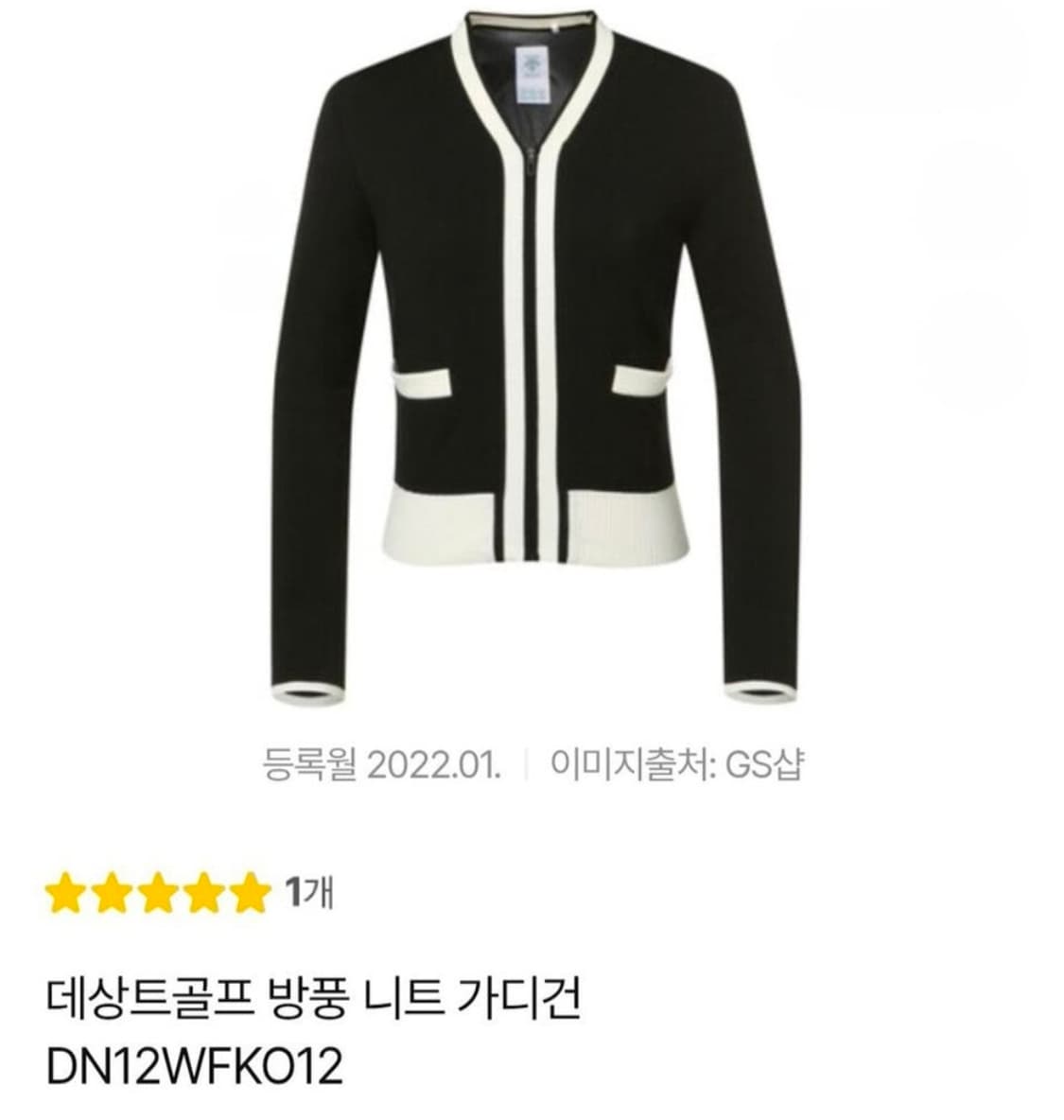This screenshot has width=1064, height=1120.
Task: Select the fourth yellow star
Action: [x=205, y=890]
